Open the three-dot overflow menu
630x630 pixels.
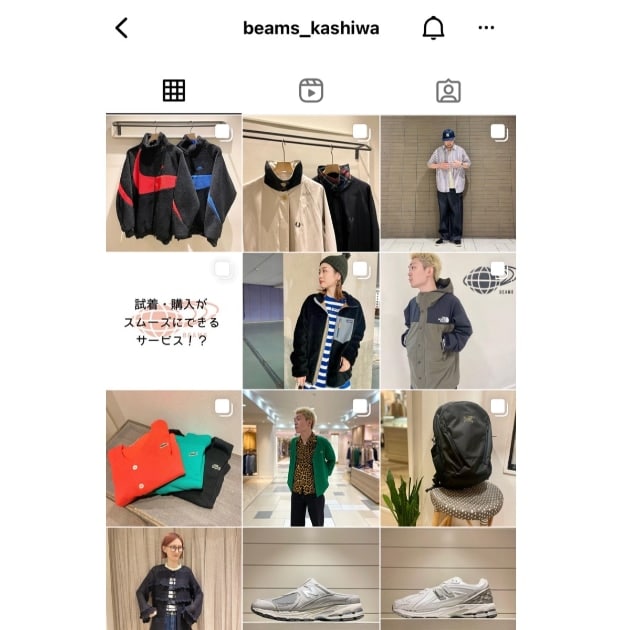point(486,28)
